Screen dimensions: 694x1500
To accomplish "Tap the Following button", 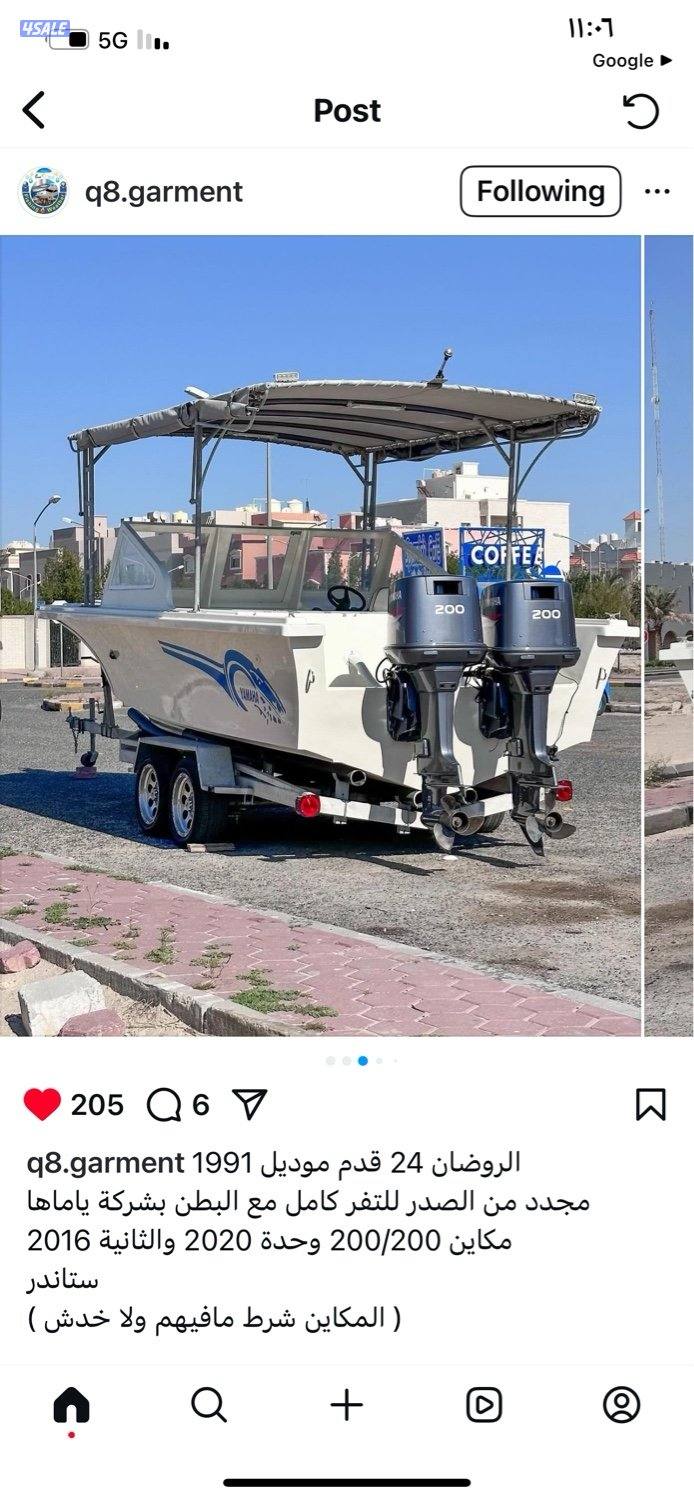I will [540, 192].
